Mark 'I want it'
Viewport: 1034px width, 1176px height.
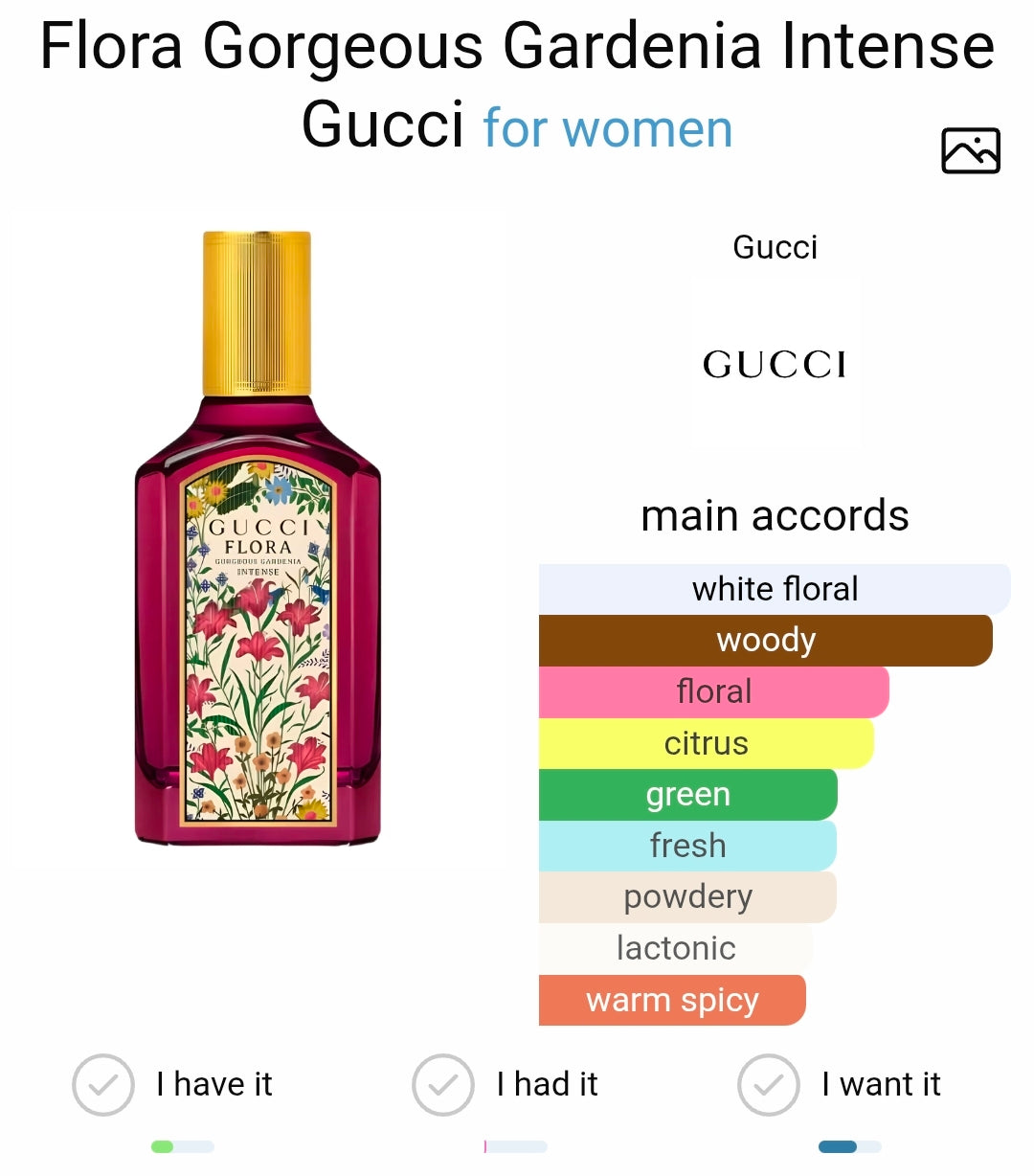pos(769,1085)
